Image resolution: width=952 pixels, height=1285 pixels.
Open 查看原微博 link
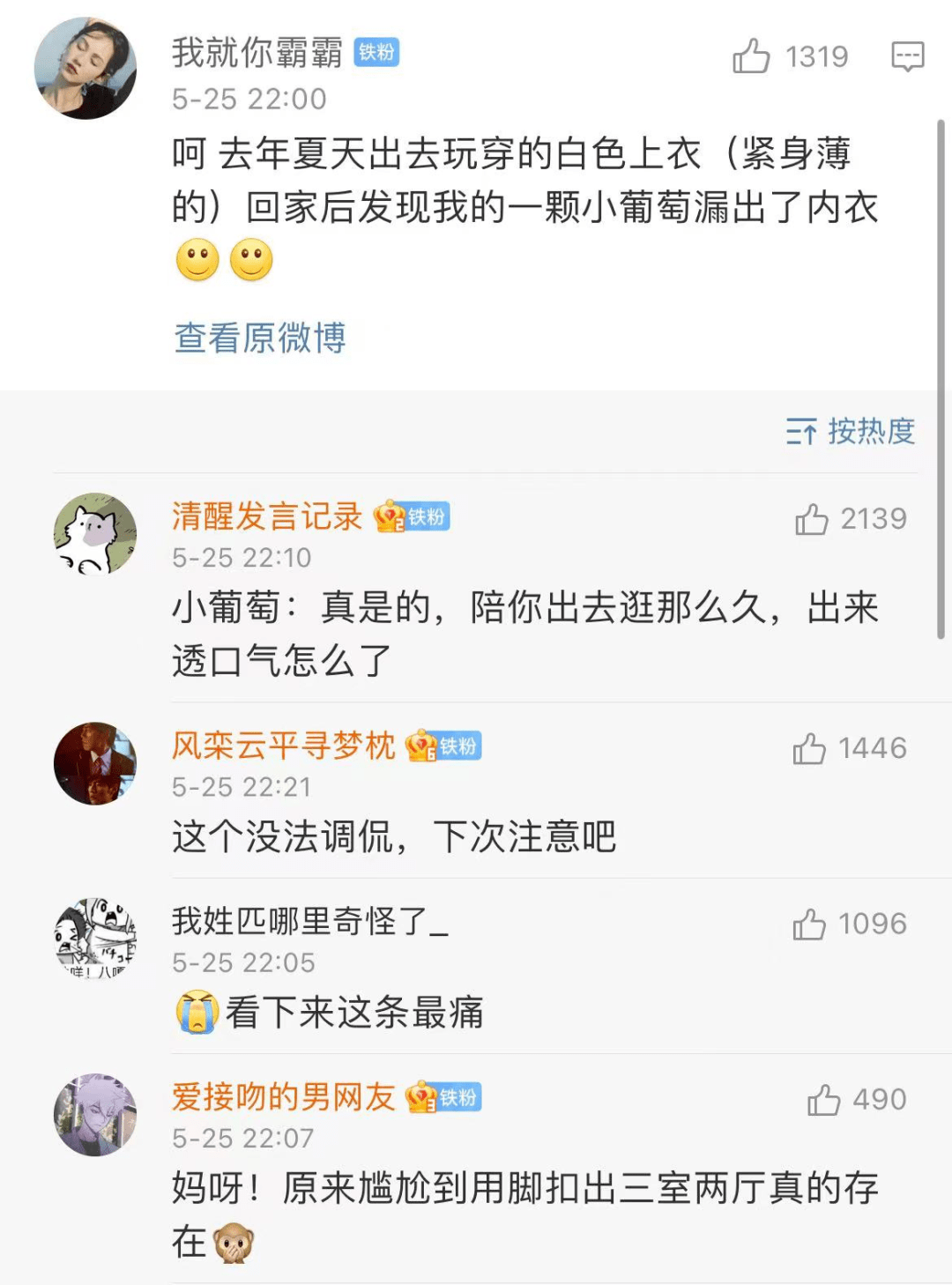pos(260,338)
